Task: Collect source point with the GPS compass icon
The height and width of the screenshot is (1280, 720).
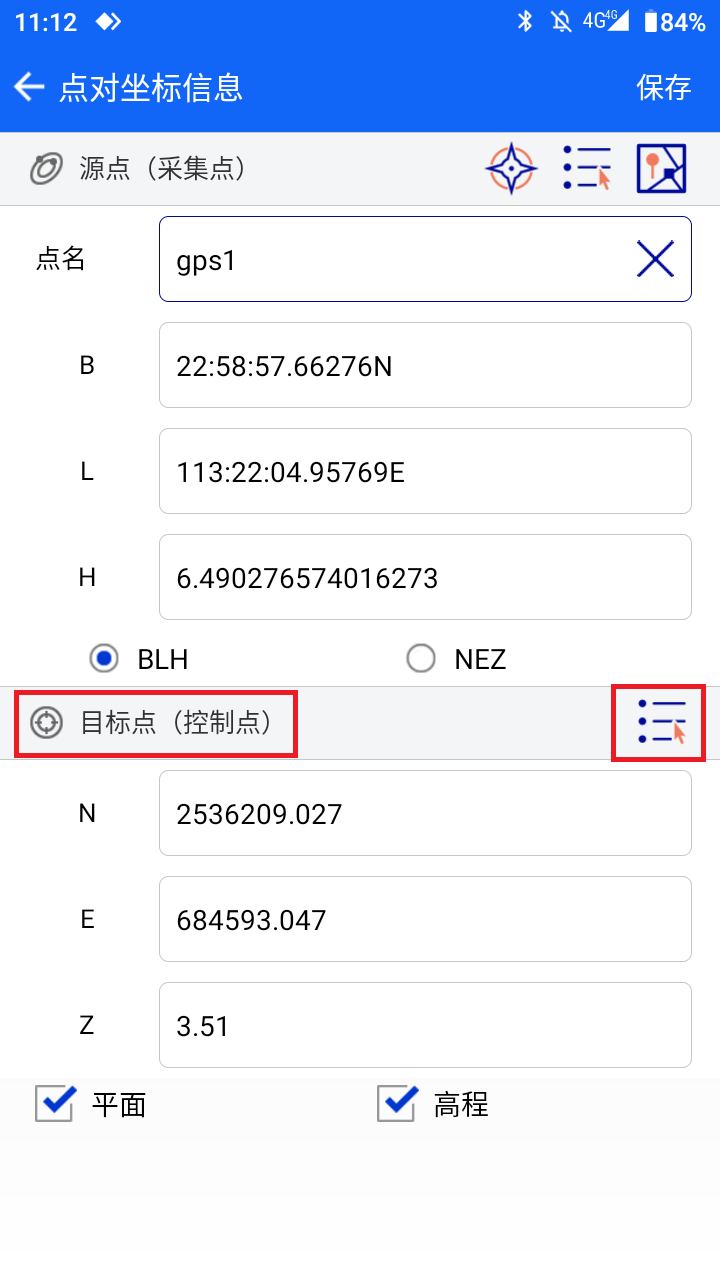Action: coord(512,169)
